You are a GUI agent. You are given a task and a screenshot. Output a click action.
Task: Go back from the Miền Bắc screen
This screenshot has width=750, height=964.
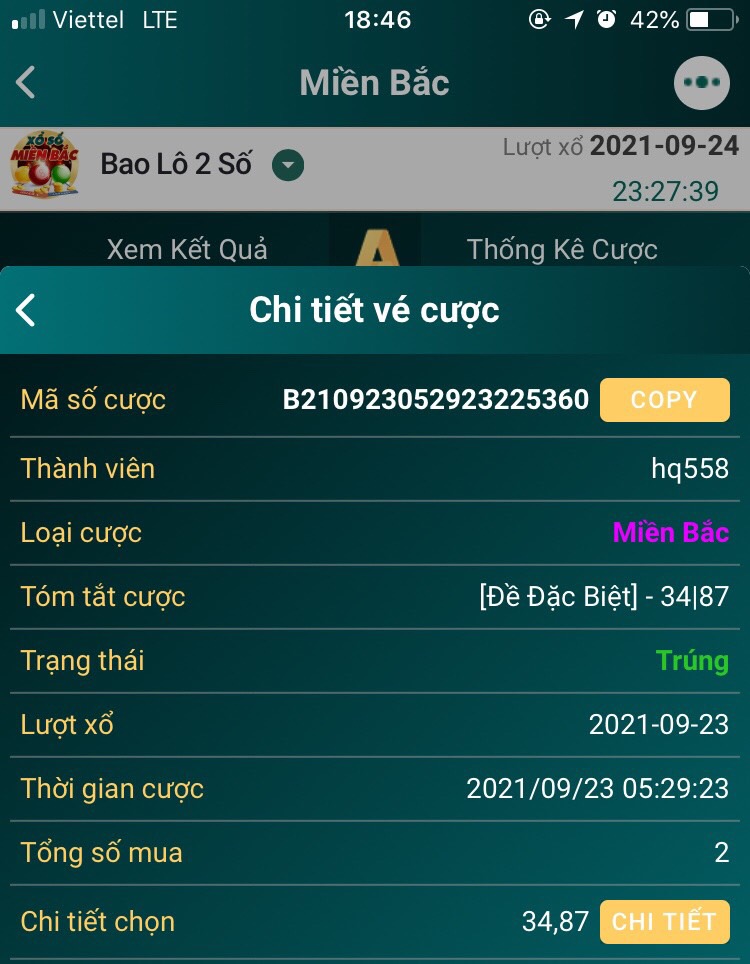click(27, 82)
